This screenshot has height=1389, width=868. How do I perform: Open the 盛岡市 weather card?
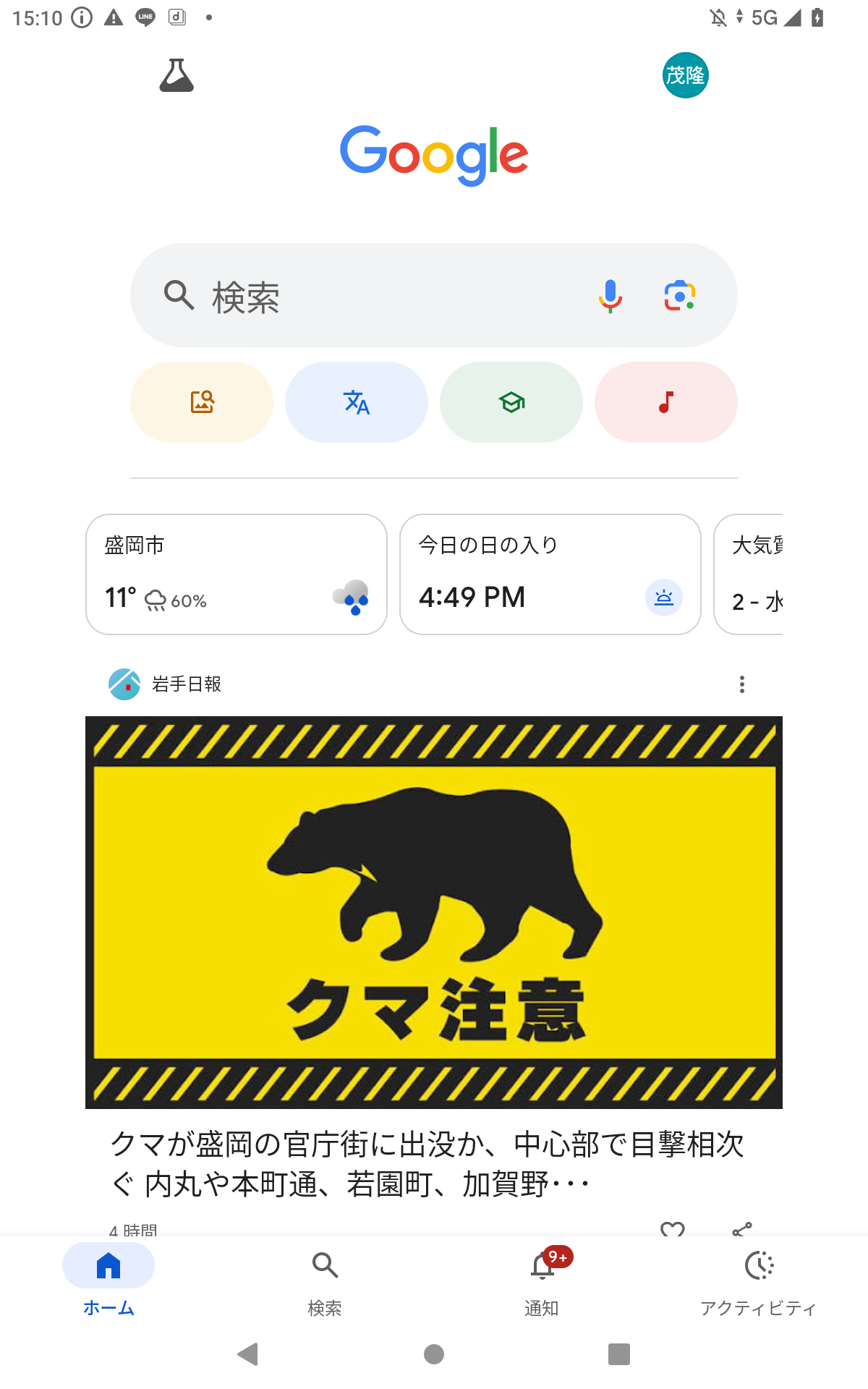tap(236, 574)
